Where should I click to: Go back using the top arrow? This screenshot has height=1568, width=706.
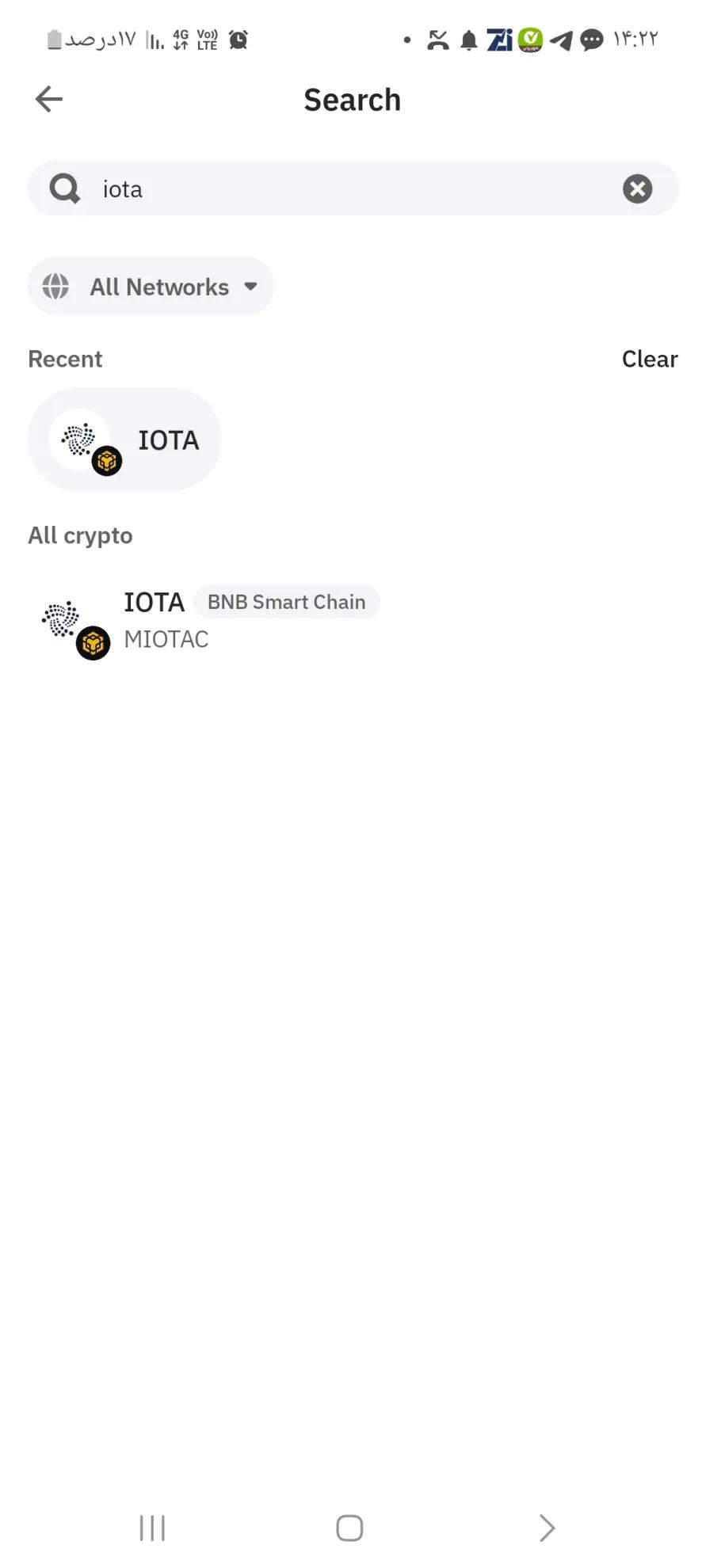(49, 99)
